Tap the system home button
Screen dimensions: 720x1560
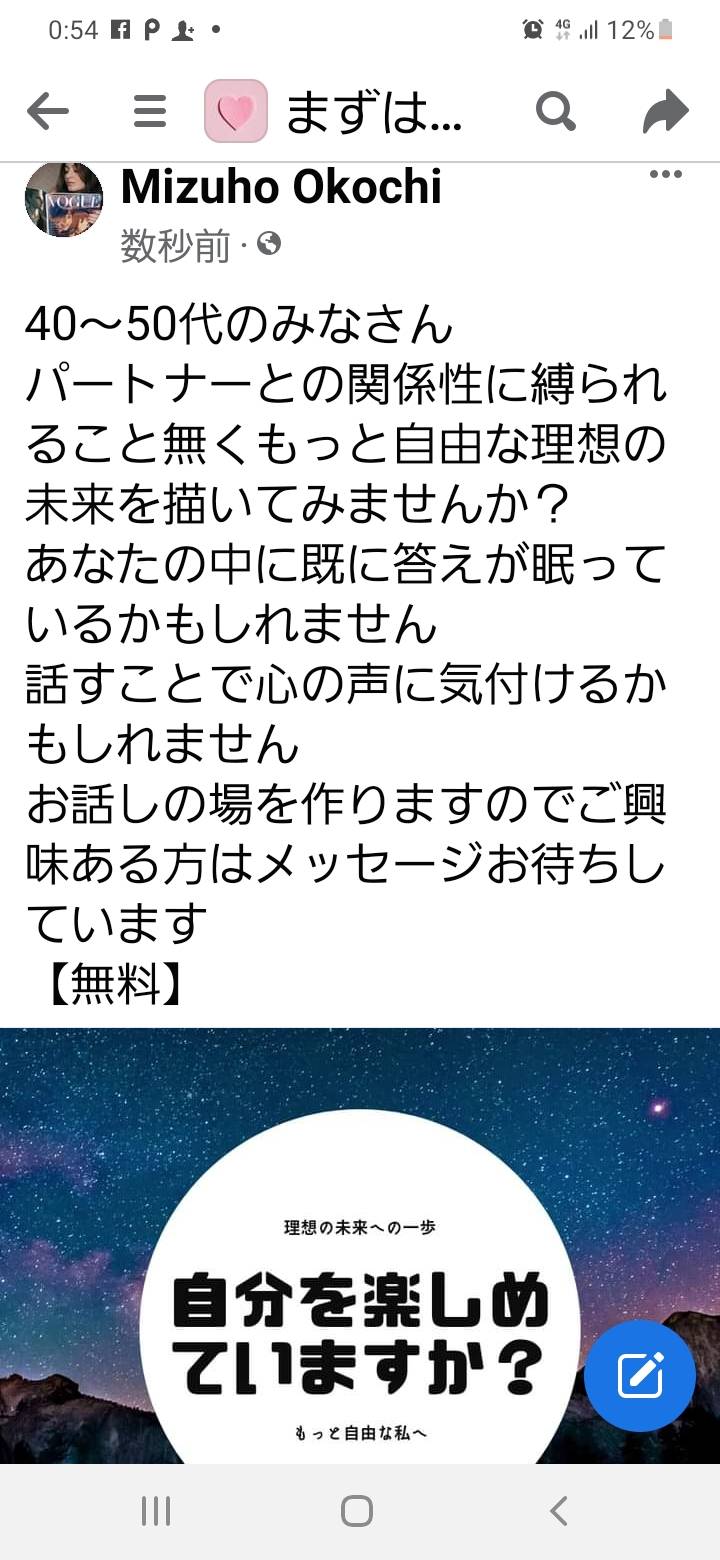point(357,1511)
